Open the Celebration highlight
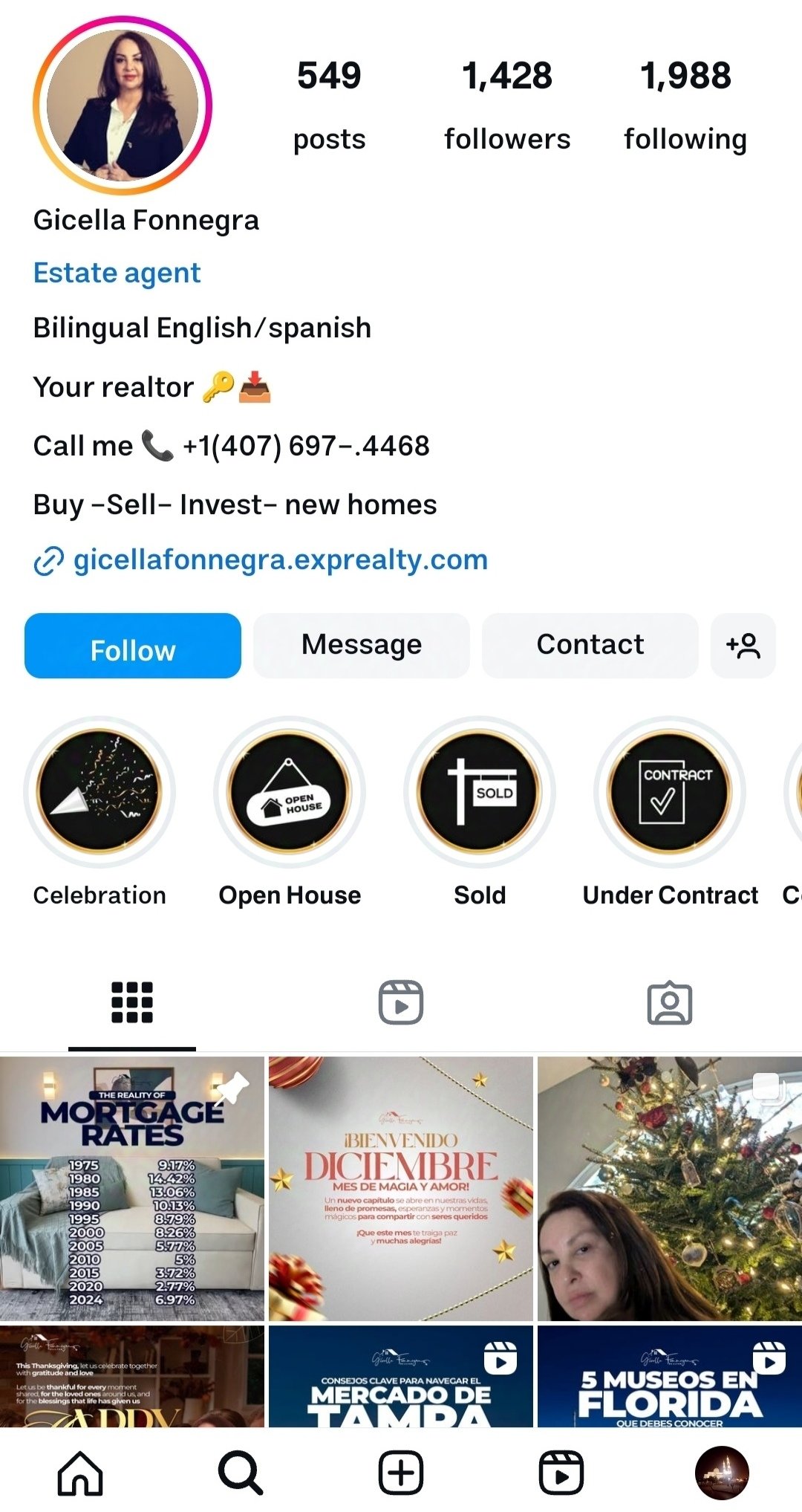The image size is (802, 1512). (100, 792)
